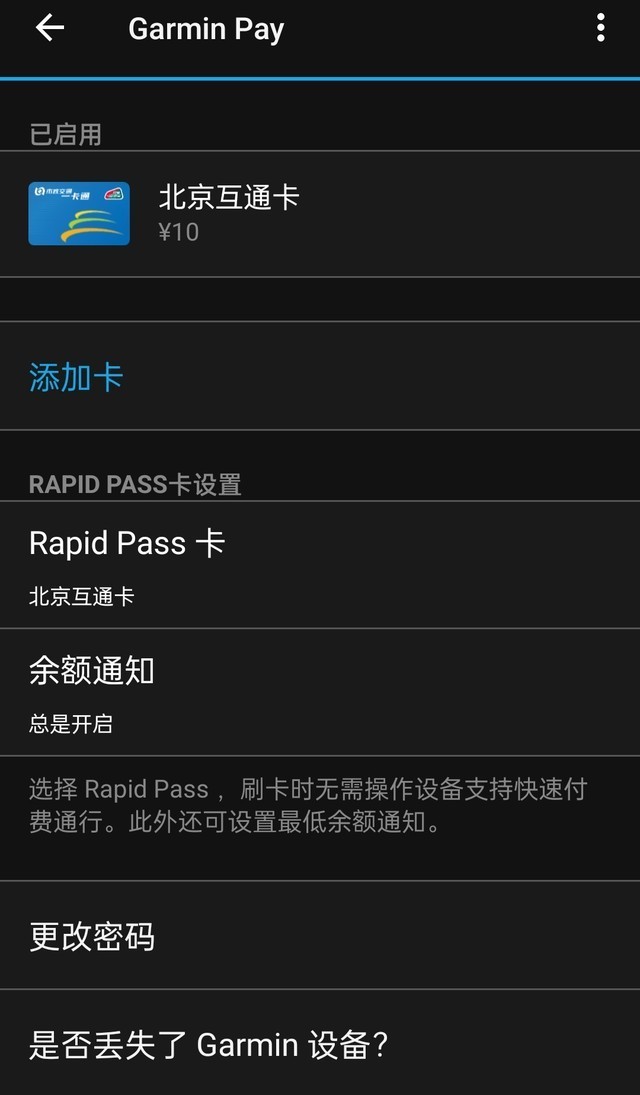The width and height of the screenshot is (640, 1095).
Task: Go back from Garmin Pay
Action: (x=49, y=28)
